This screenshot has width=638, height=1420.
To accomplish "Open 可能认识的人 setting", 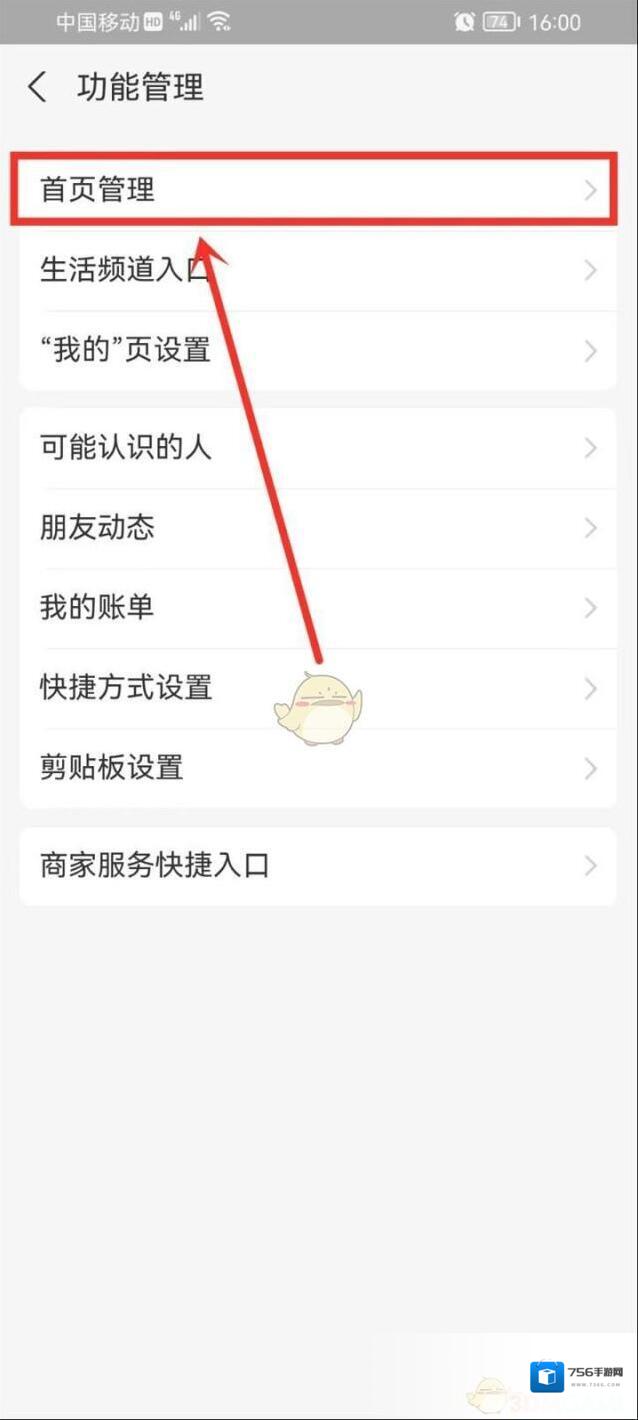I will (318, 447).
